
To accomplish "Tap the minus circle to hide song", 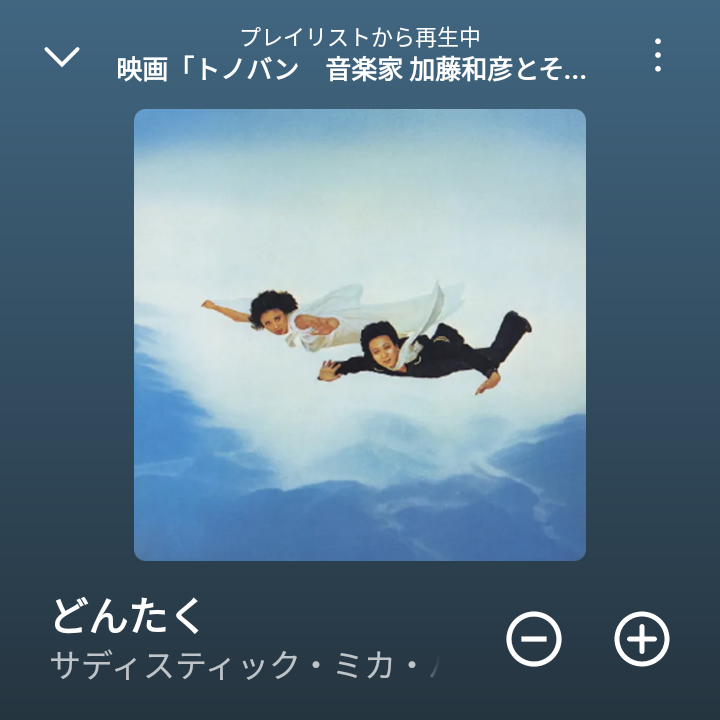I will coord(534,638).
